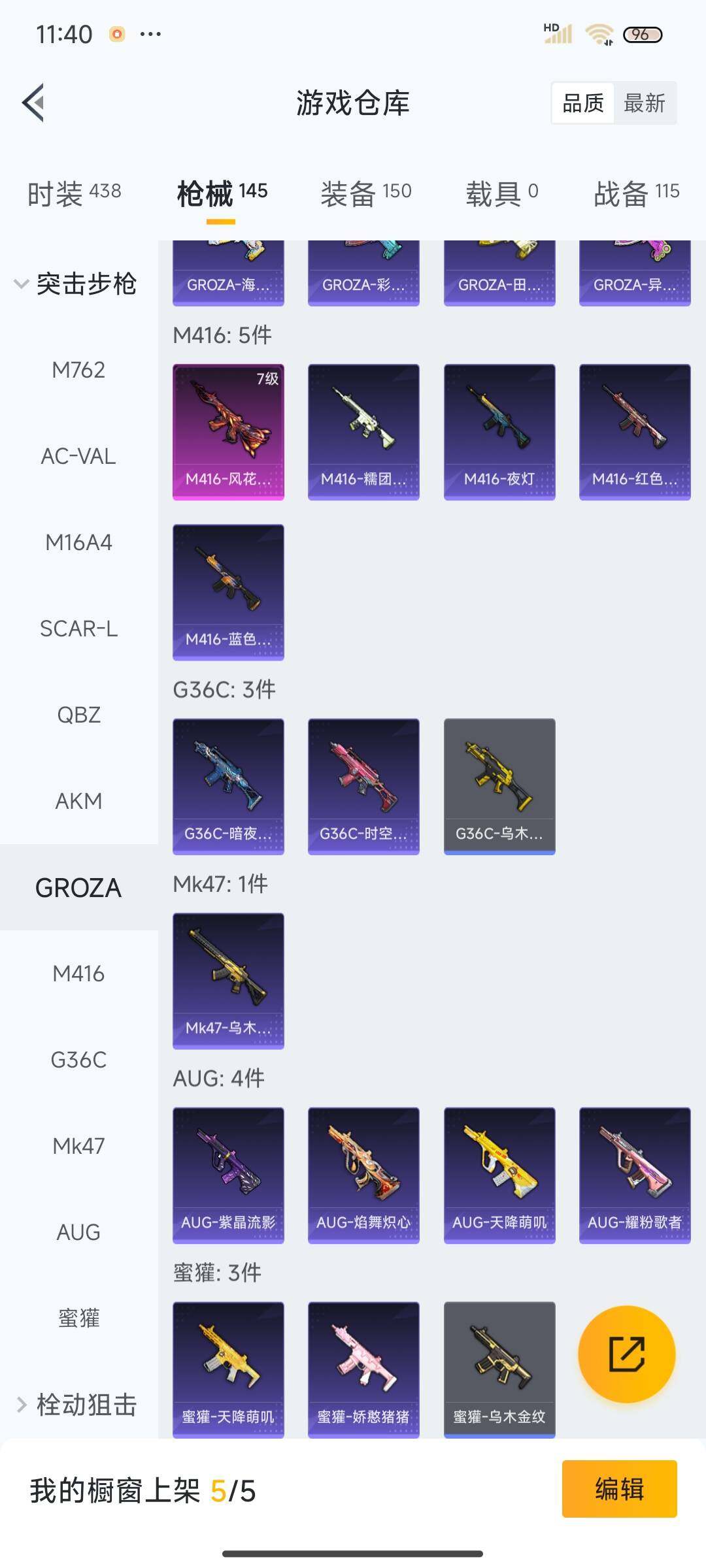Screen dimensions: 706x1568
Task: Open the 蜜獾-娇憨猪猪 skin tile
Action: pyautogui.click(x=363, y=1369)
